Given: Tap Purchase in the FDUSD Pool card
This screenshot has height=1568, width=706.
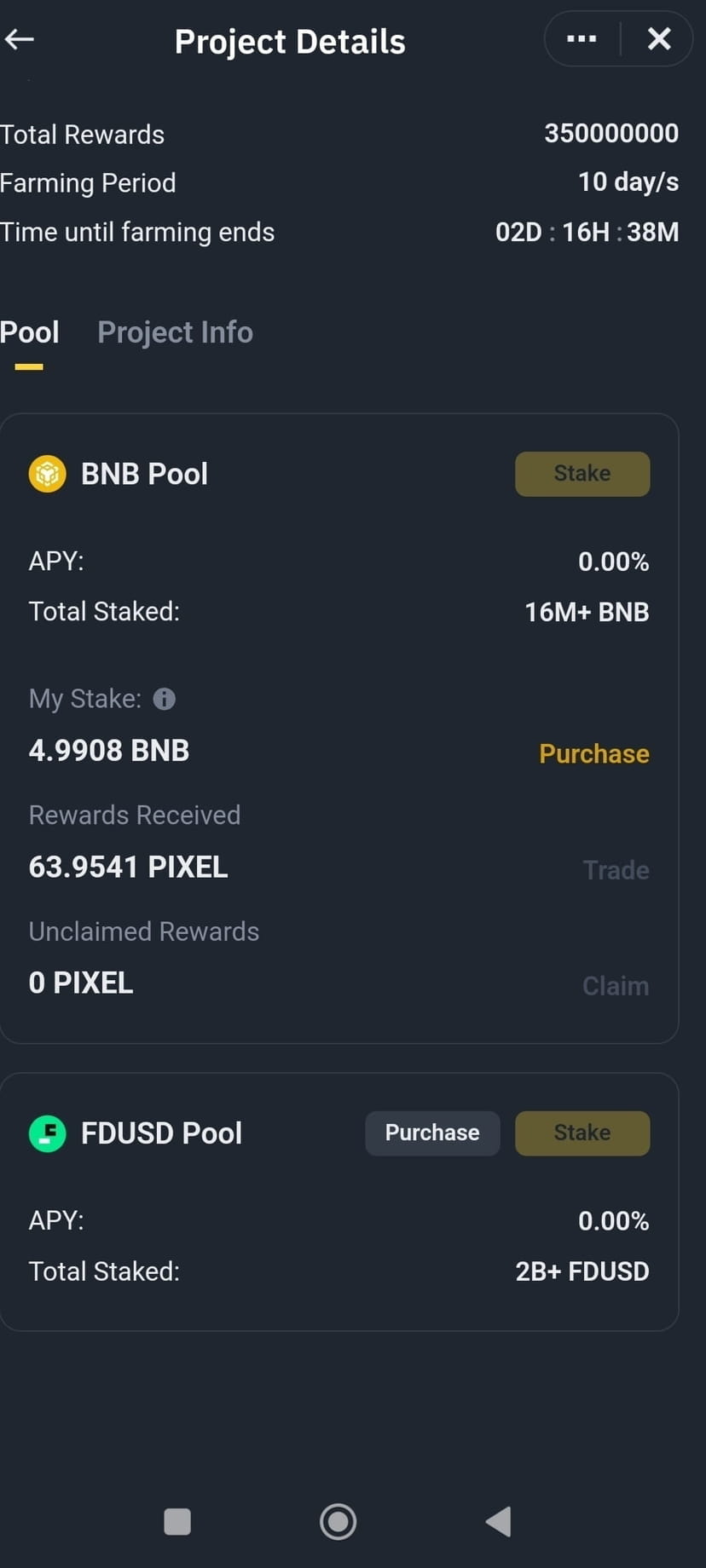Looking at the screenshot, I should pos(432,1133).
